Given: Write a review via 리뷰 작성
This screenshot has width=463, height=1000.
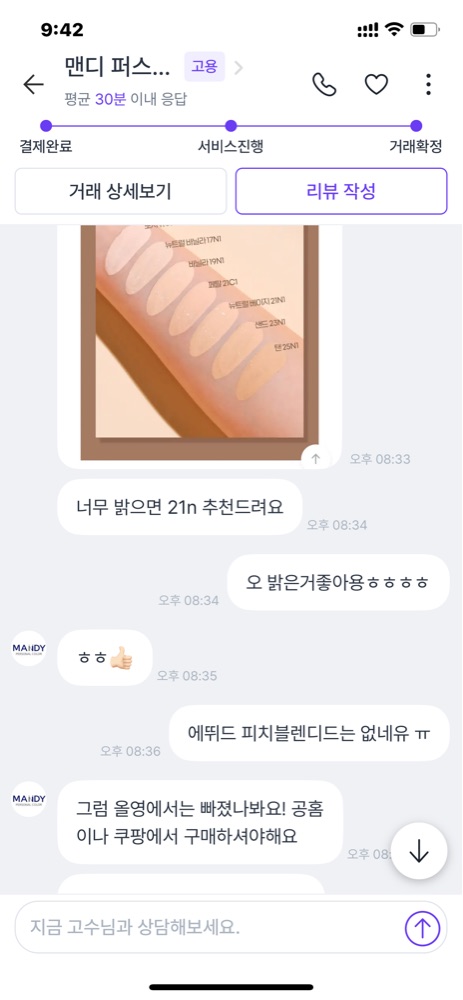Looking at the screenshot, I should click(x=341, y=191).
